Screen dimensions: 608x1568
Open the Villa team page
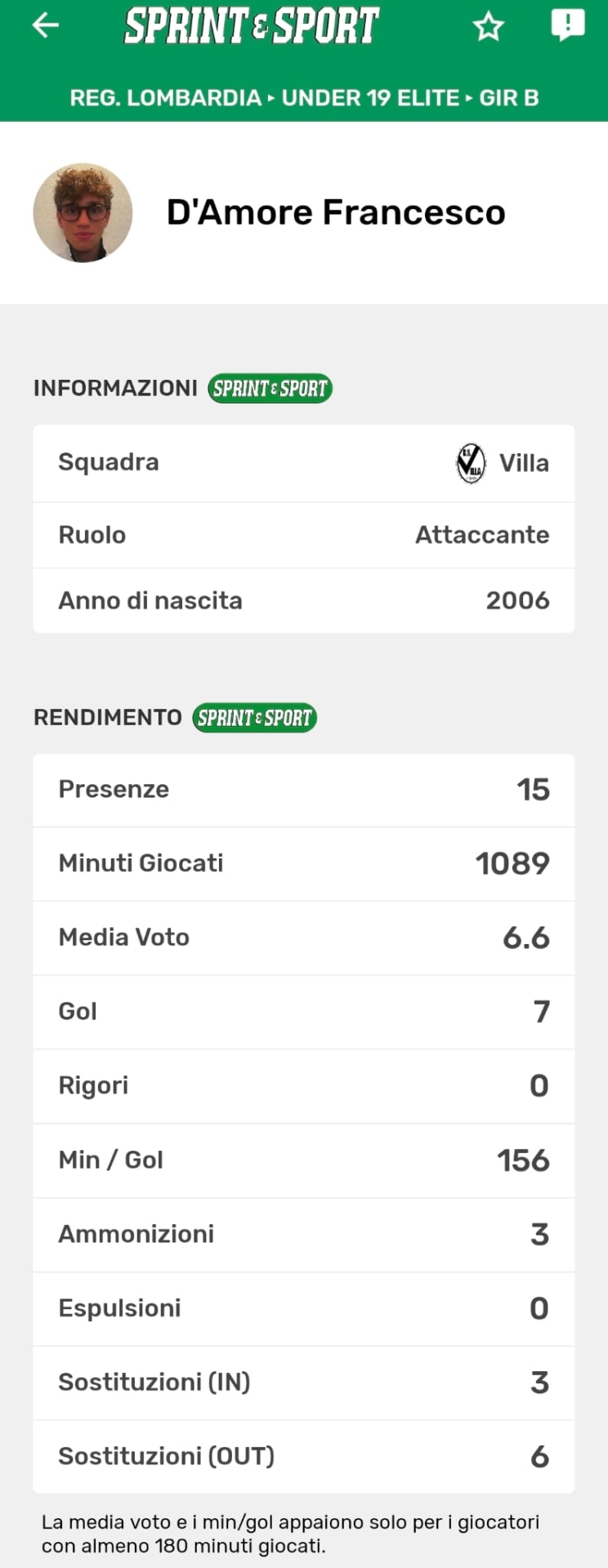[502, 463]
